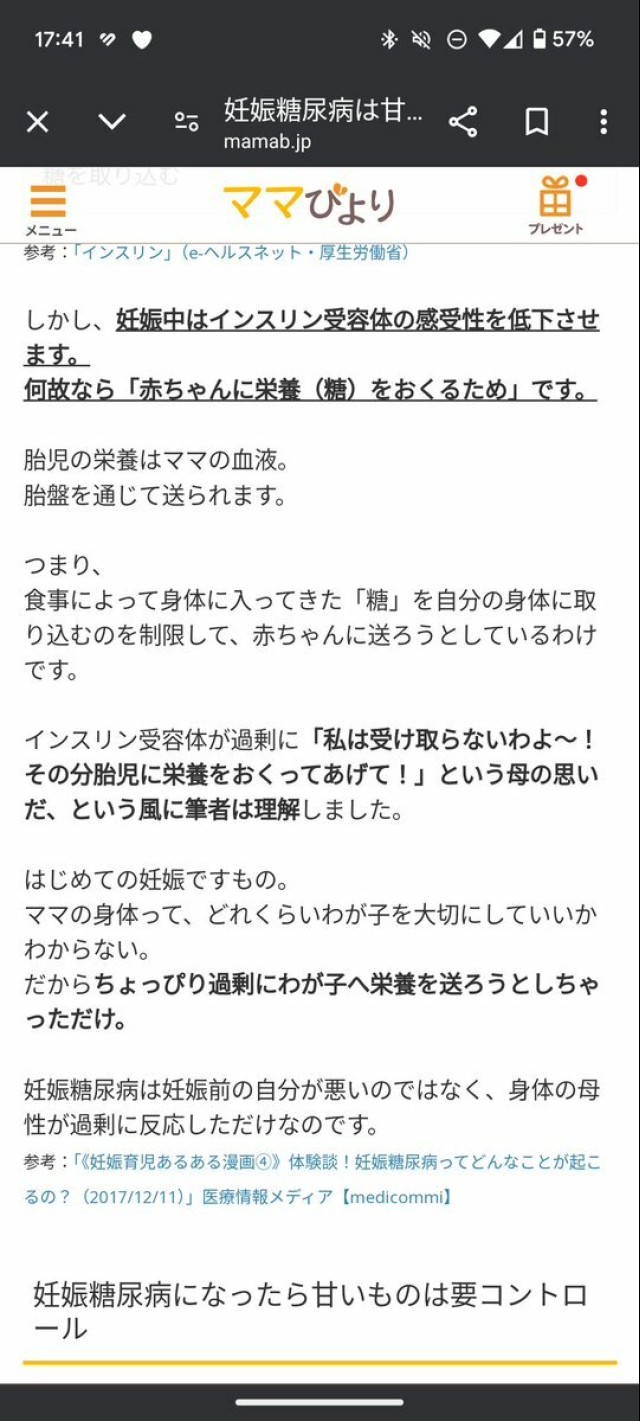Go to the ママびより home logo
Screen dimensions: 640x1421
[x=309, y=204]
